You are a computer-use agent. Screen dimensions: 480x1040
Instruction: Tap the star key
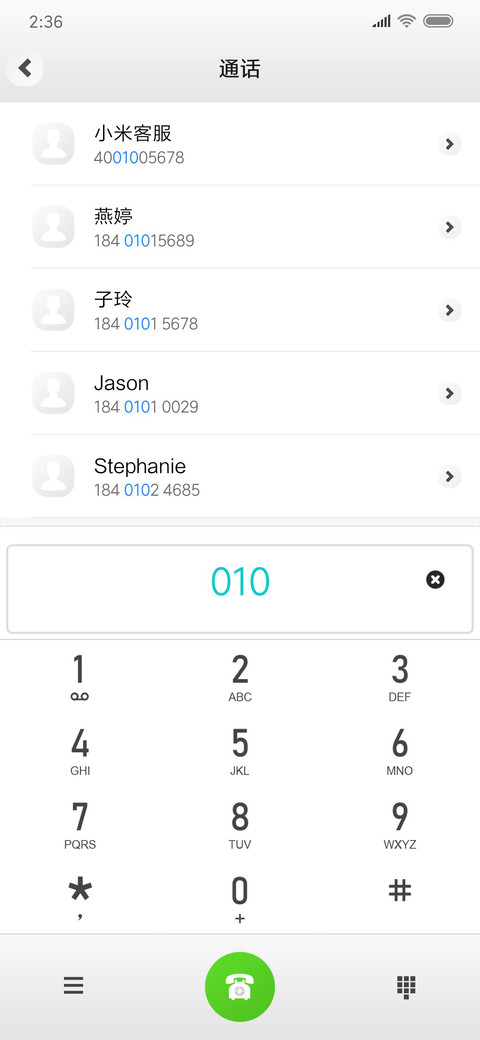click(x=80, y=898)
